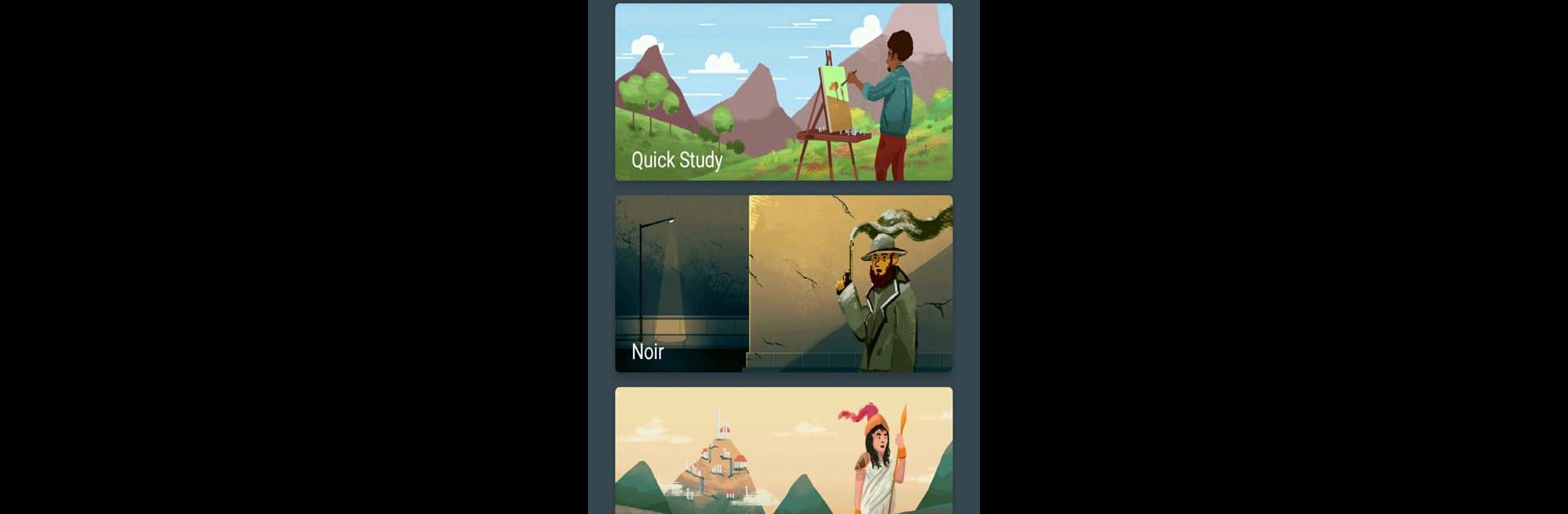This screenshot has width=1568, height=514.
Task: Select the Noir card
Action: (783, 283)
